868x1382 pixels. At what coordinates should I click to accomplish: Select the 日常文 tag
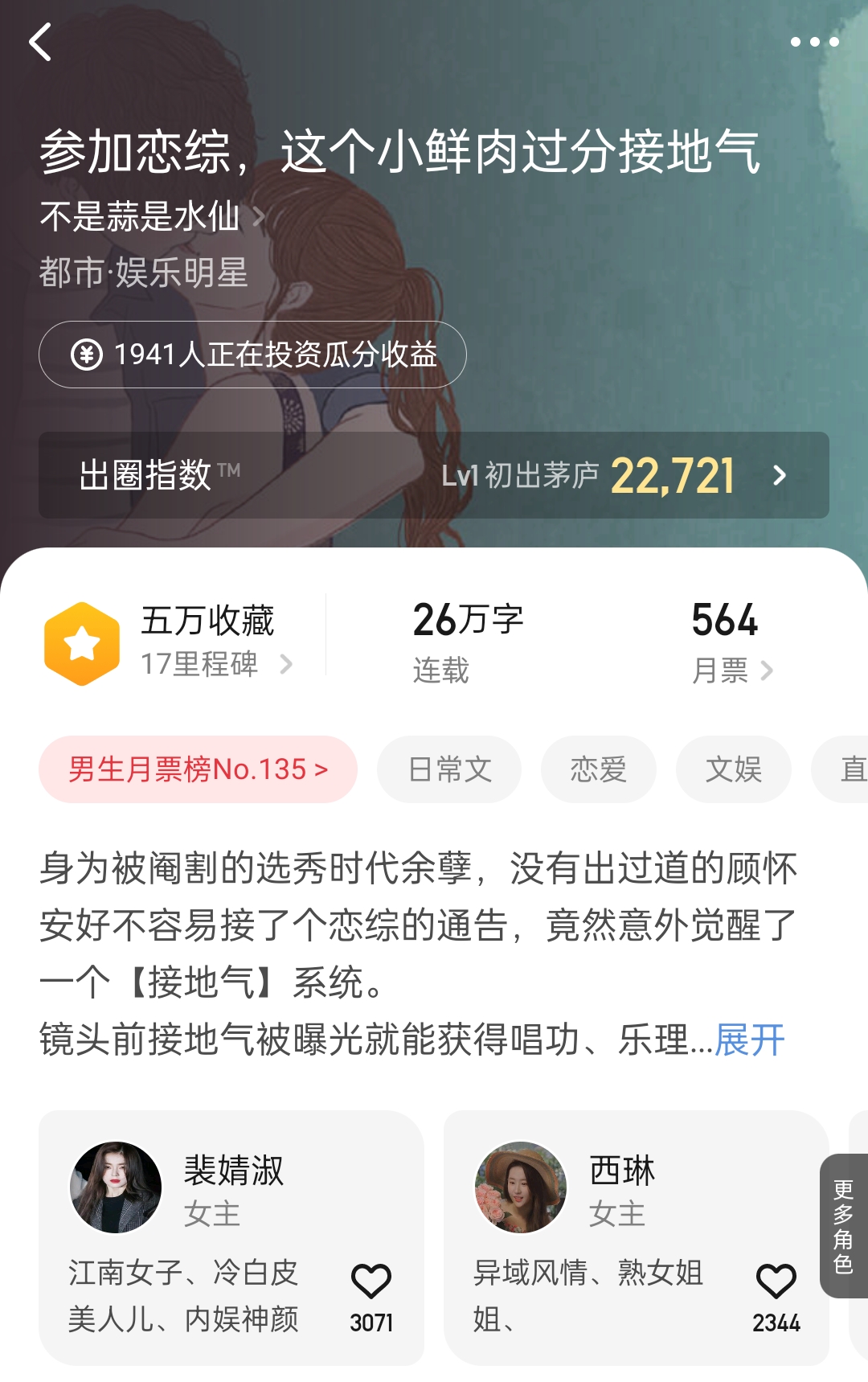point(448,769)
